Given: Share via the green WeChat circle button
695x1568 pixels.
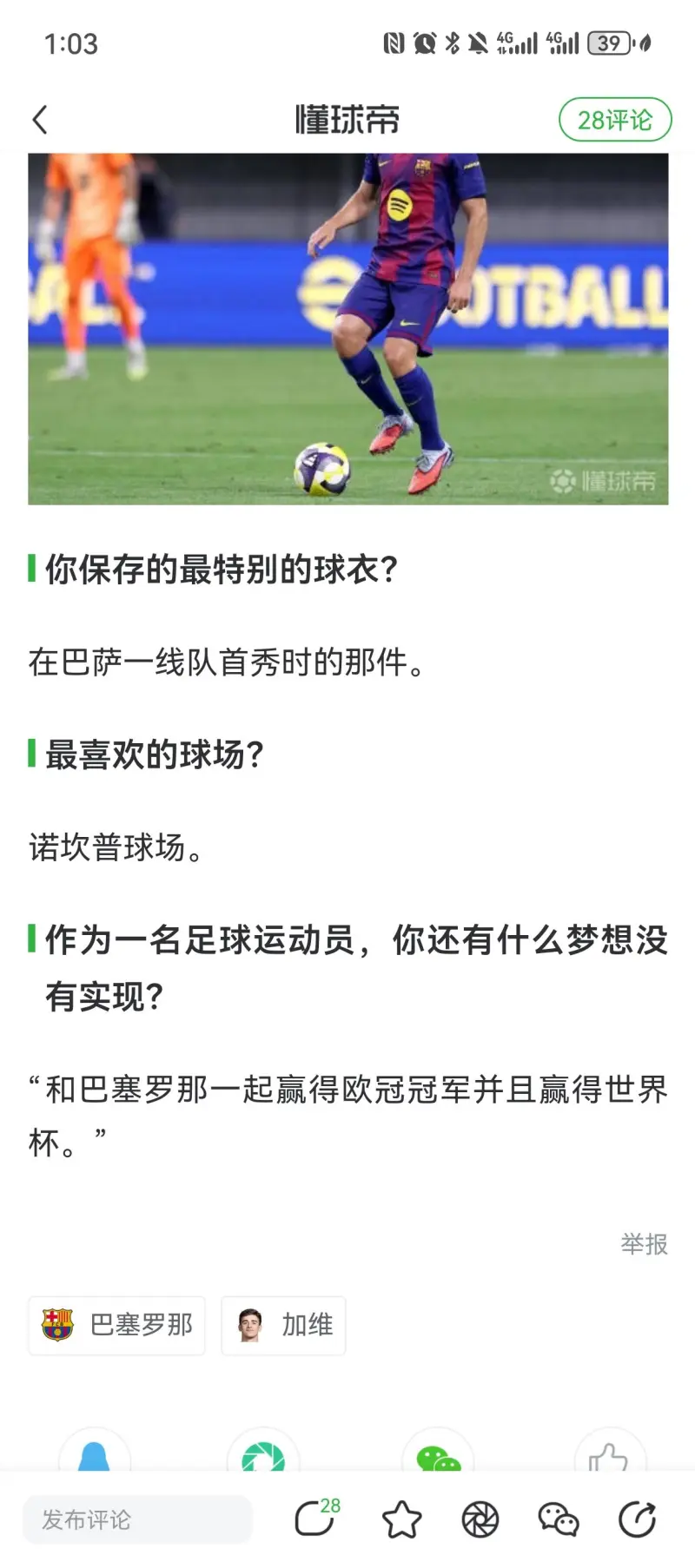Looking at the screenshot, I should coord(438,1454).
